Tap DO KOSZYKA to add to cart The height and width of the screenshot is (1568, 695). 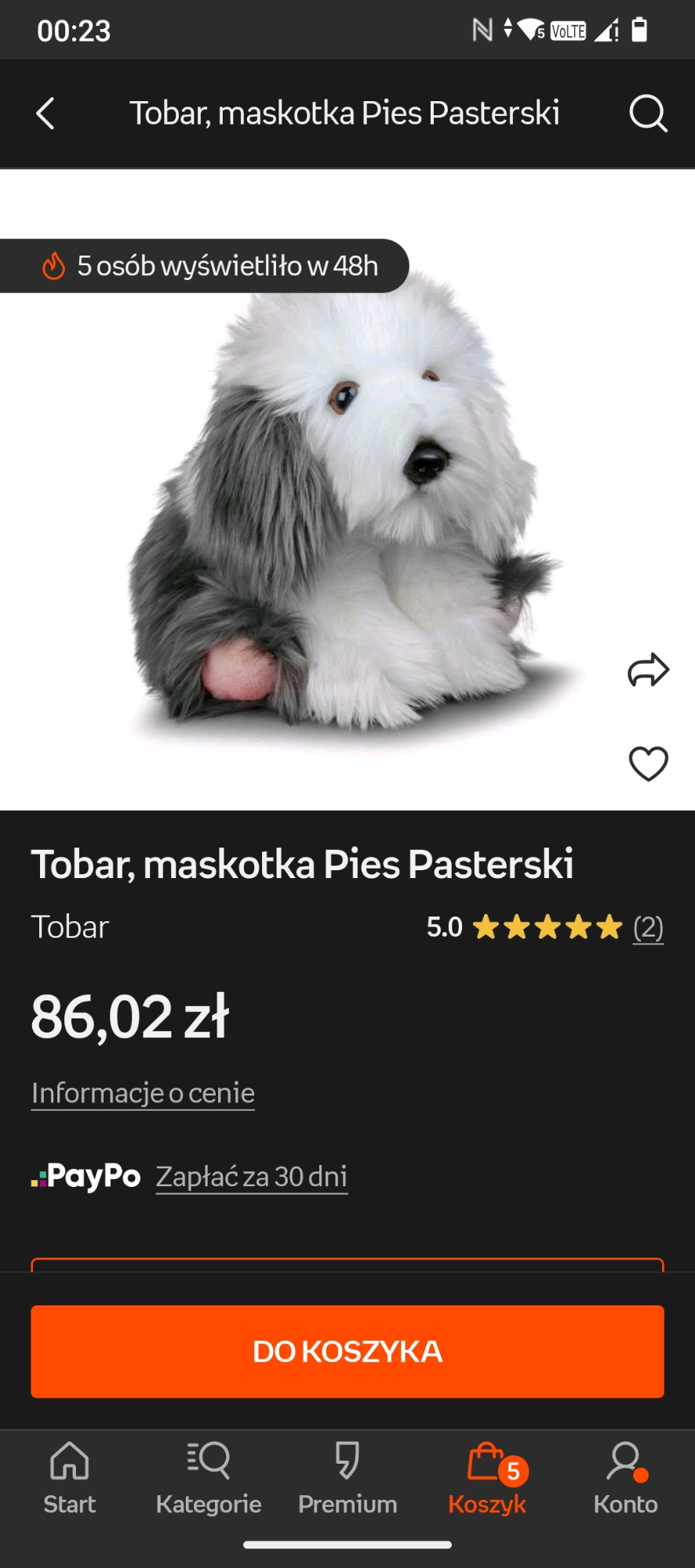pos(347,1352)
